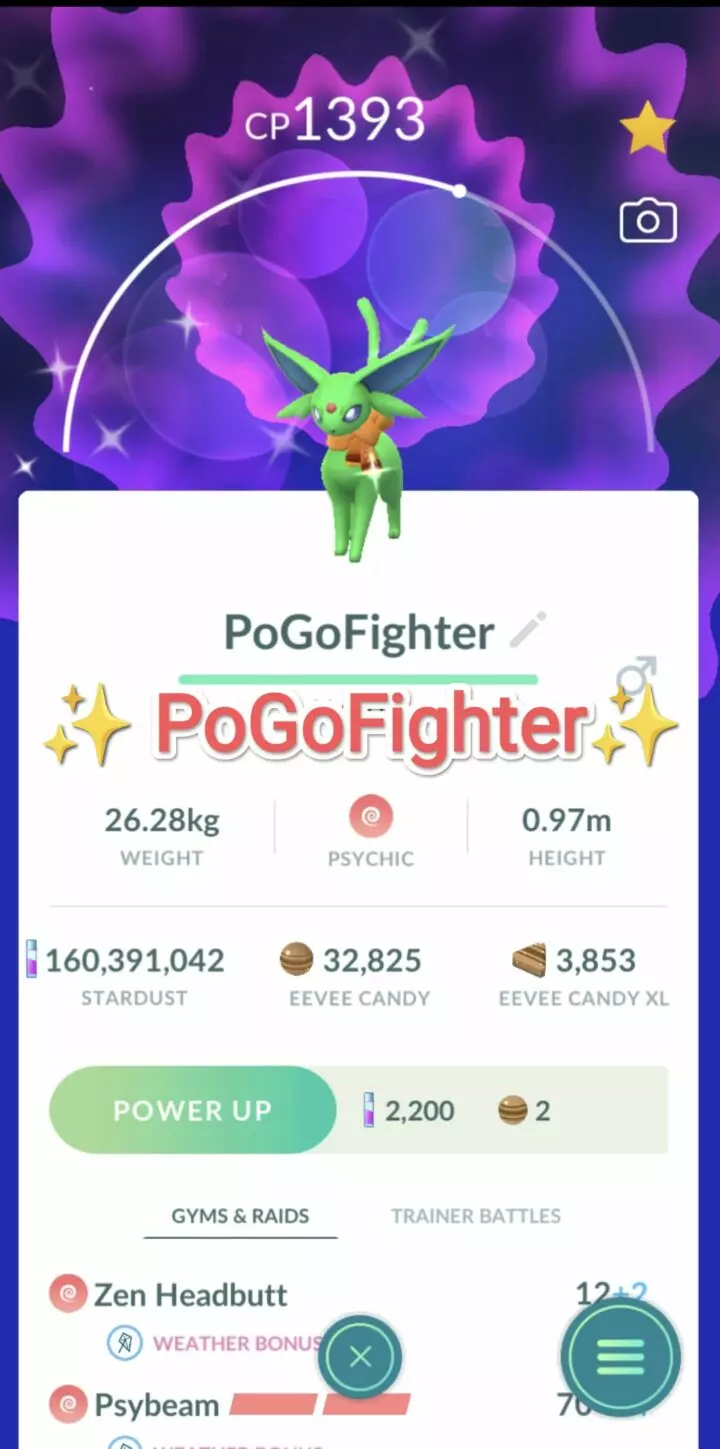Viewport: 720px width, 1449px height.
Task: Dismiss with the X button
Action: point(360,1356)
